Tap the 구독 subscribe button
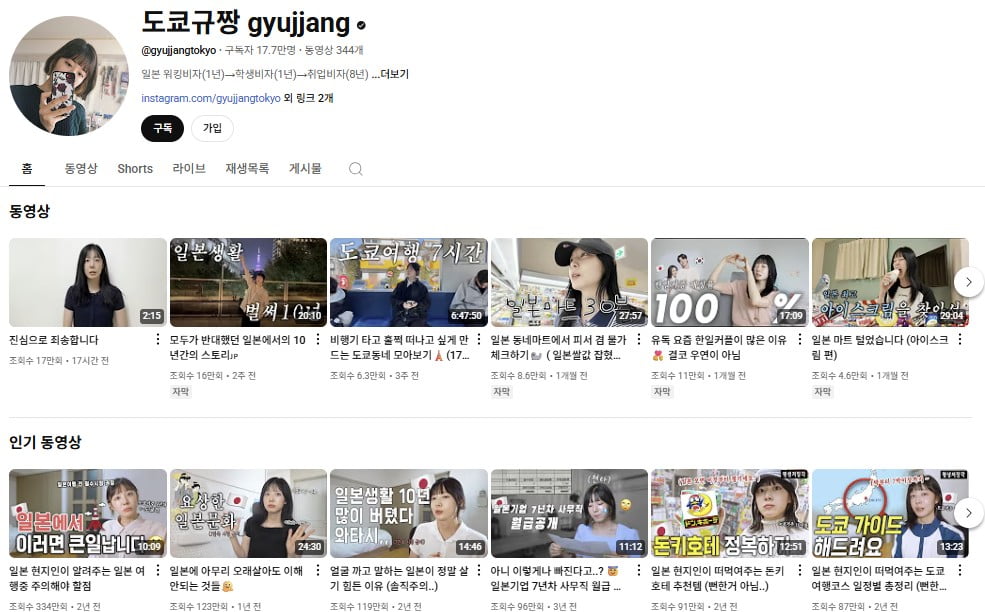This screenshot has height=612, width=985. (x=162, y=128)
